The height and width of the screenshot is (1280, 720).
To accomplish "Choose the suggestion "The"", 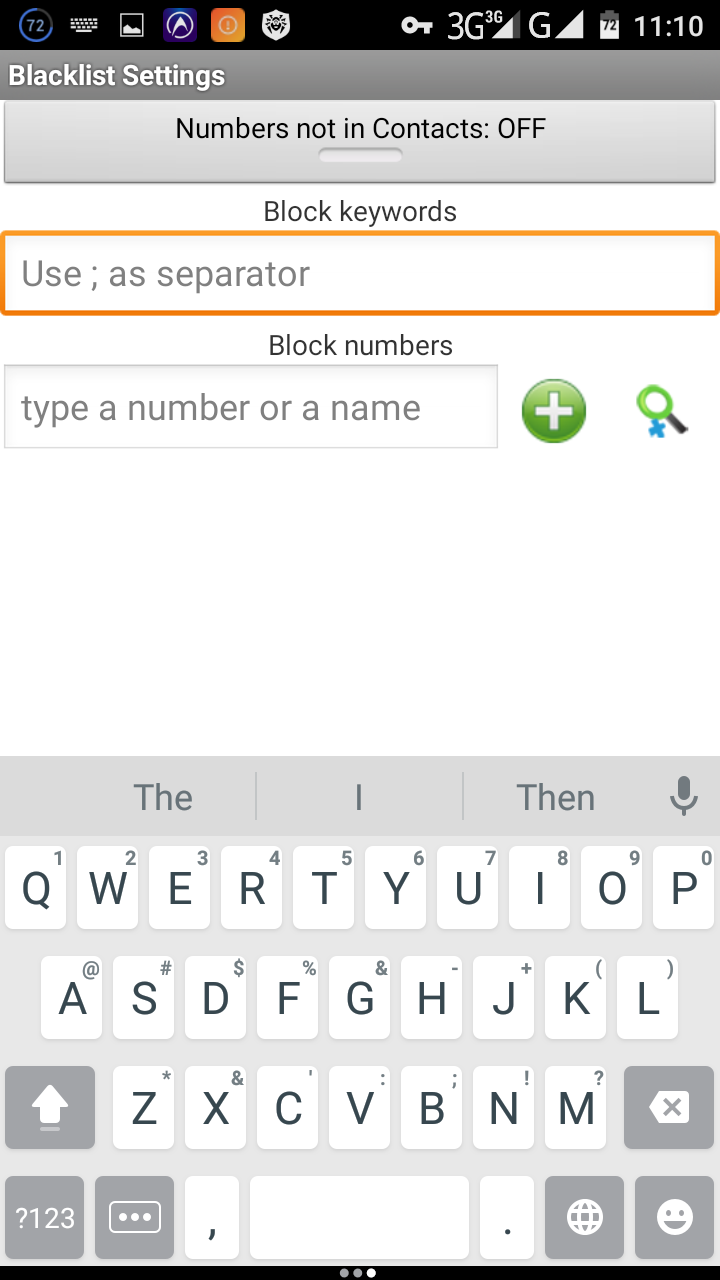I will pyautogui.click(x=163, y=797).
